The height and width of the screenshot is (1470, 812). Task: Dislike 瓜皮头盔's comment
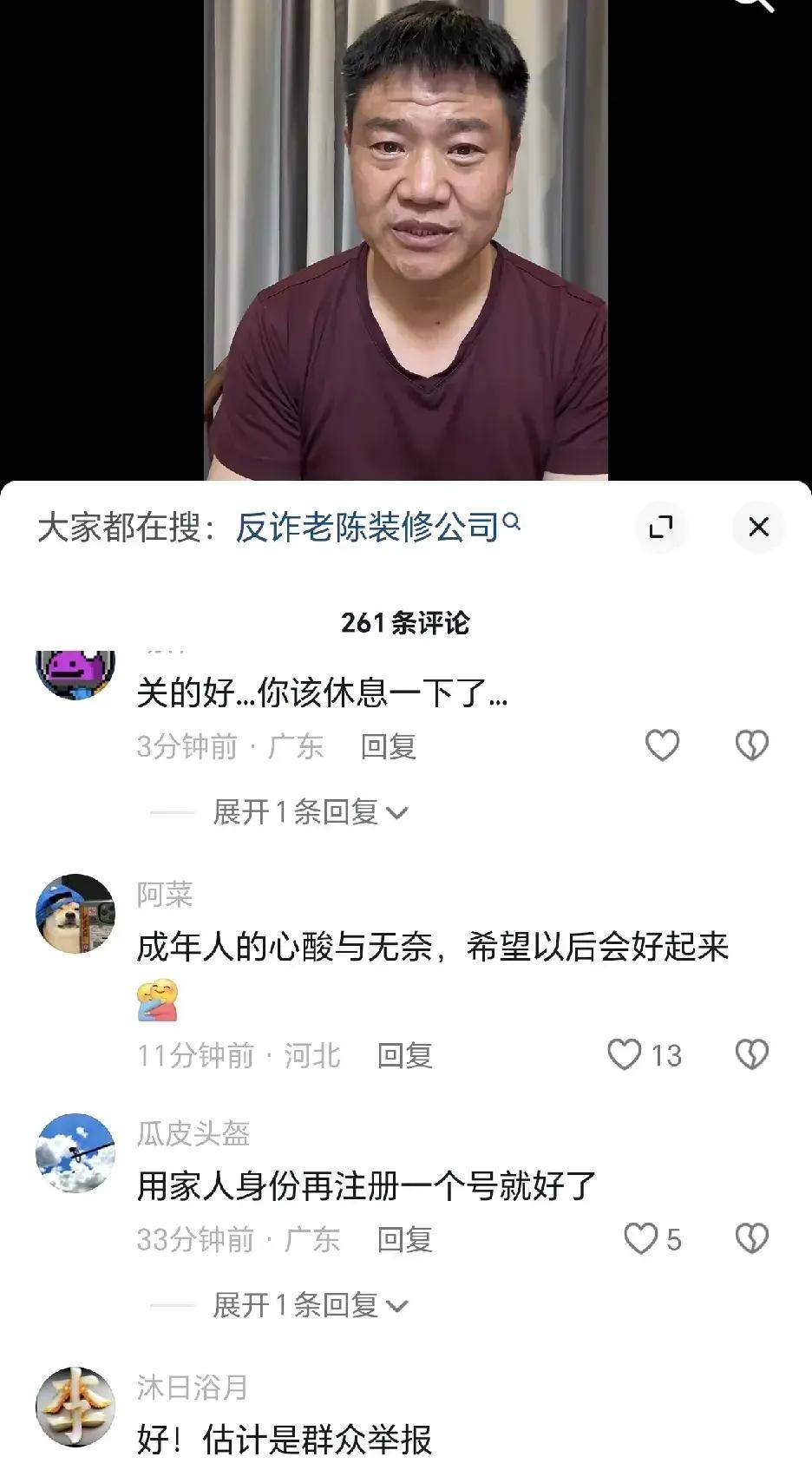[x=751, y=1239]
